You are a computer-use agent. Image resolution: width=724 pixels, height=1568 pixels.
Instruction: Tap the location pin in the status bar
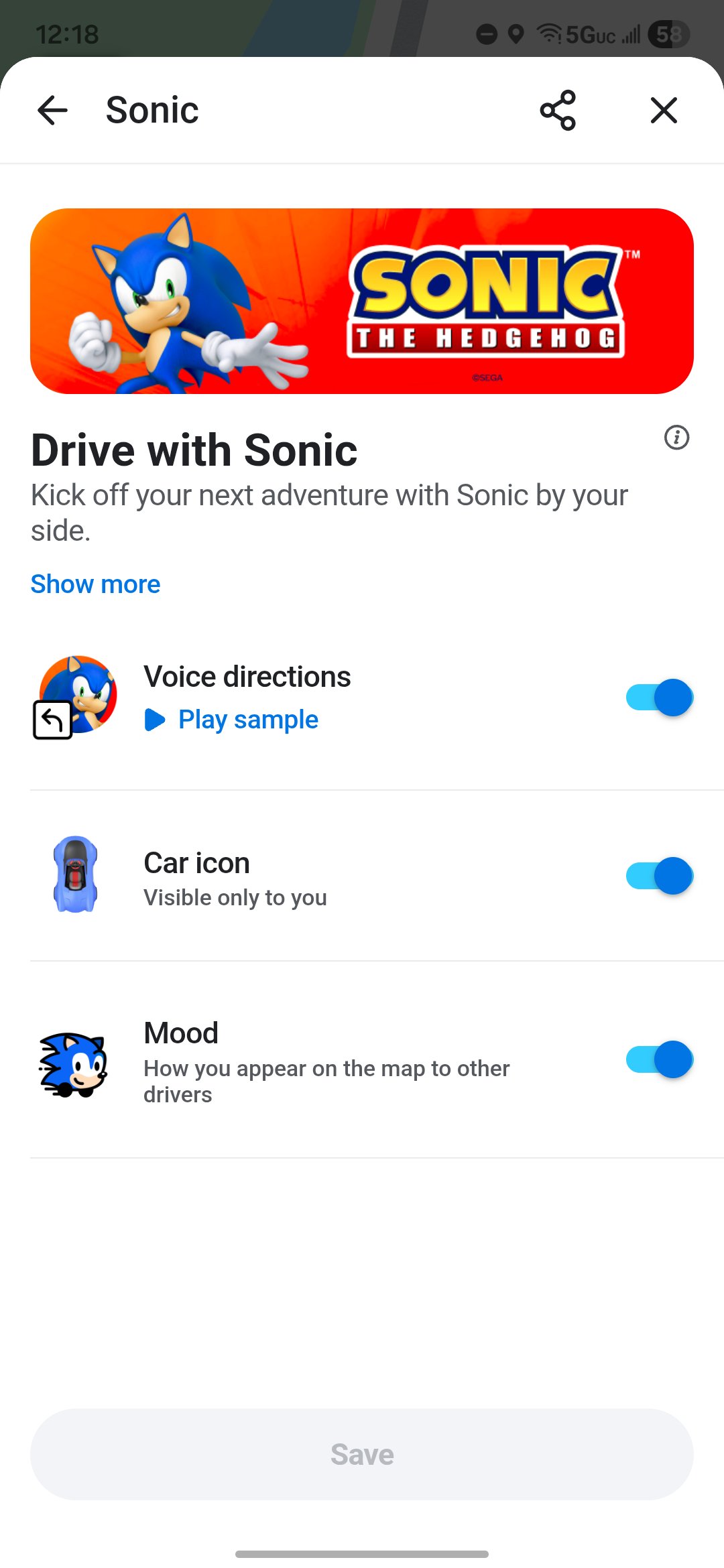click(x=515, y=34)
